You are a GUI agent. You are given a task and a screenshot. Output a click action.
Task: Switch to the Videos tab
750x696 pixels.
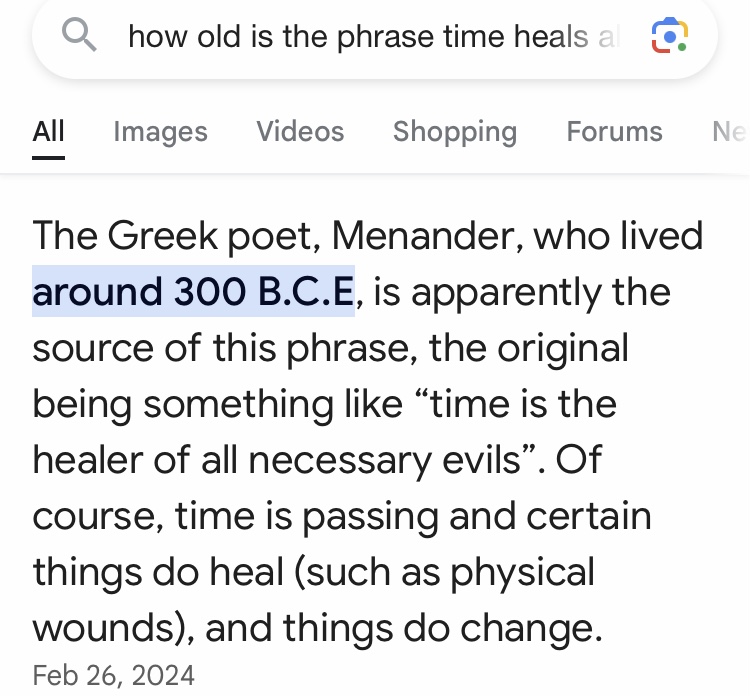coord(300,131)
